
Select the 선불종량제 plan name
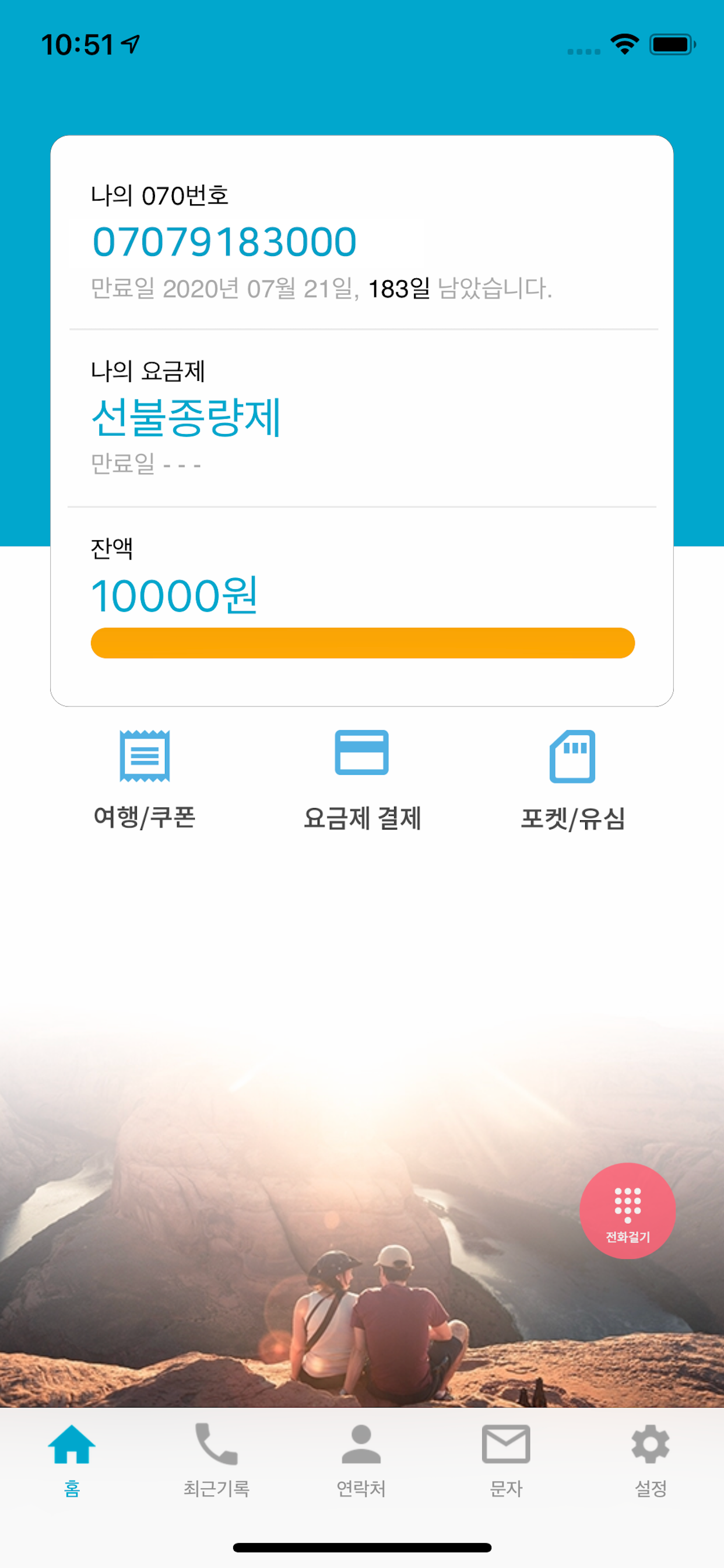coord(187,418)
